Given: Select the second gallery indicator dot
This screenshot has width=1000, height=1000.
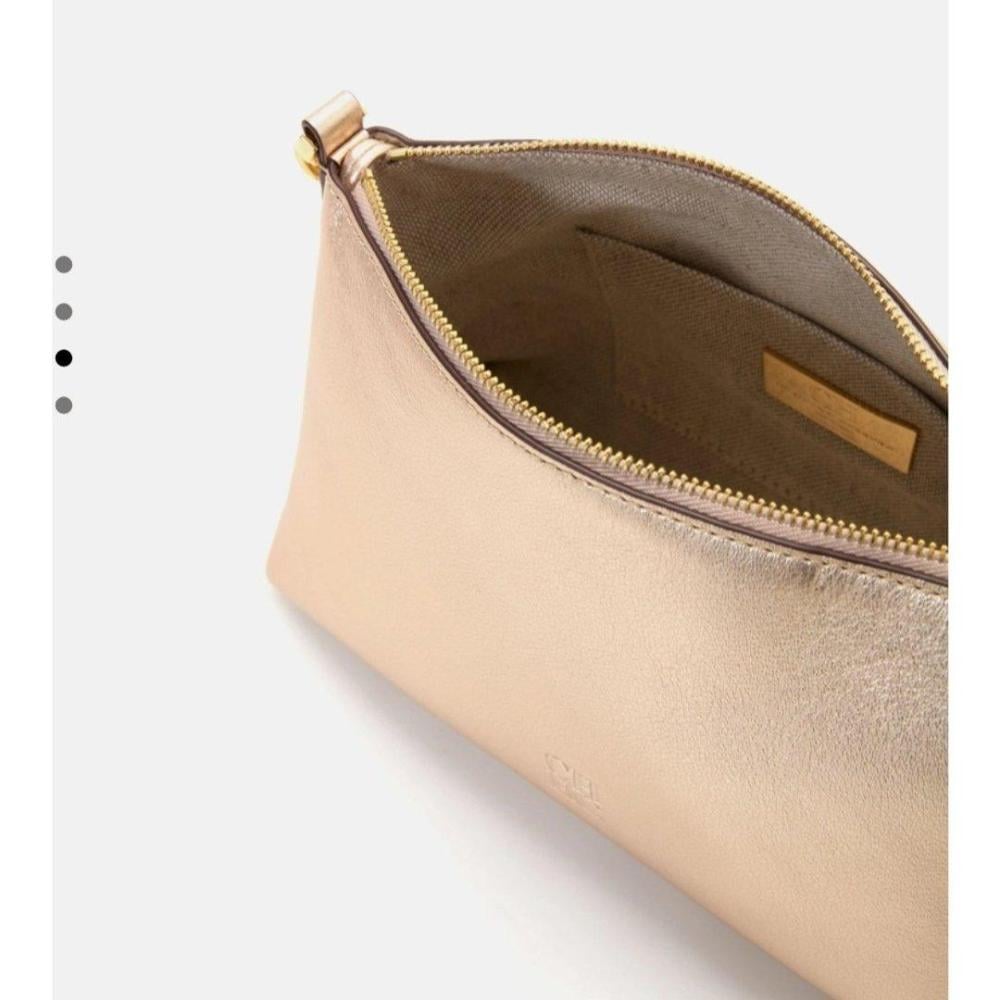Looking at the screenshot, I should tap(64, 312).
